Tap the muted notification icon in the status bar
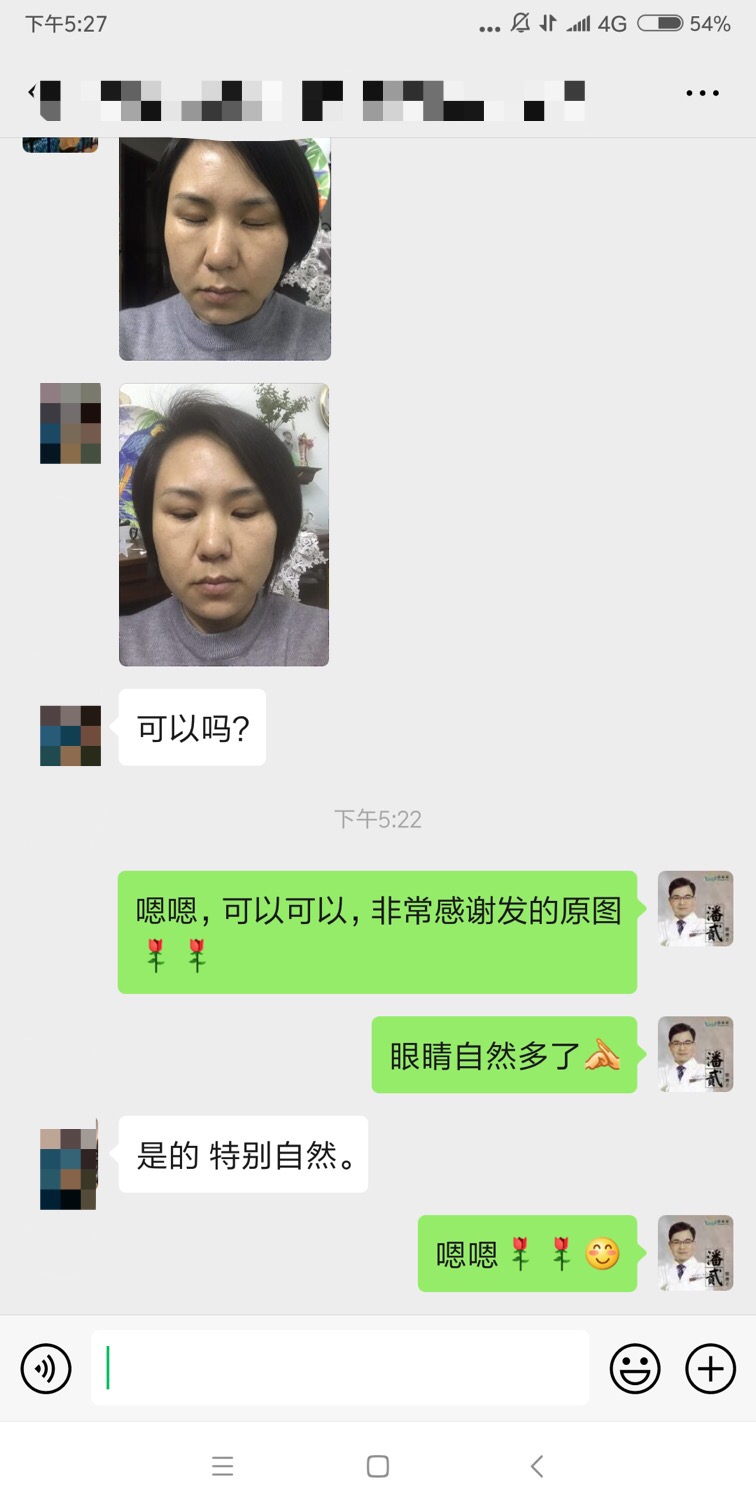Image resolution: width=756 pixels, height=1512 pixels. (x=519, y=23)
